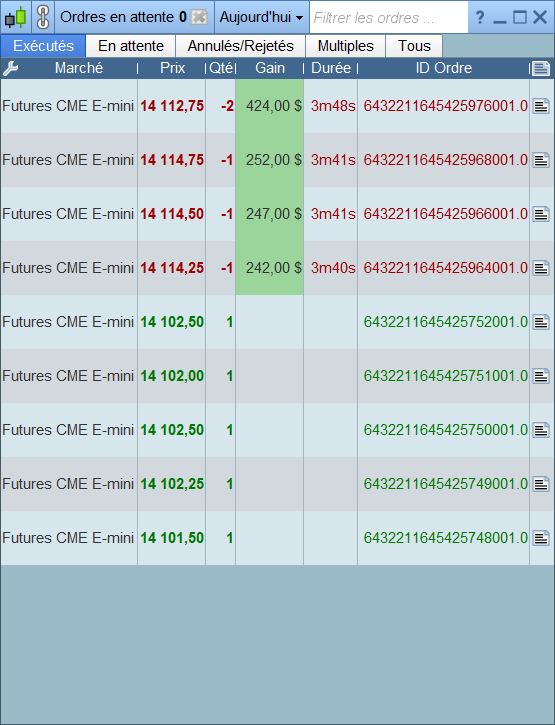Sort by the Prix column header

click(172, 68)
